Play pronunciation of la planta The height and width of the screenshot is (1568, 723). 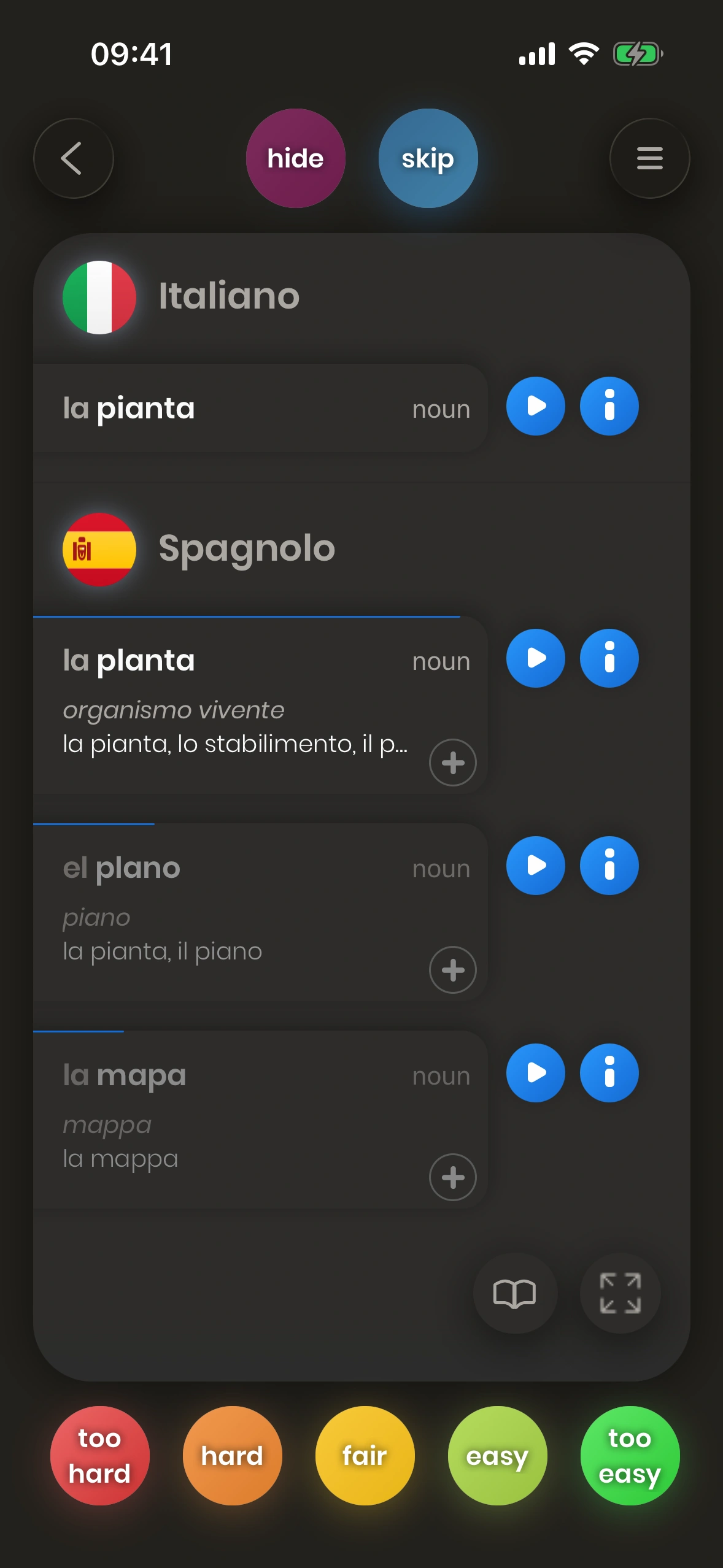[535, 658]
